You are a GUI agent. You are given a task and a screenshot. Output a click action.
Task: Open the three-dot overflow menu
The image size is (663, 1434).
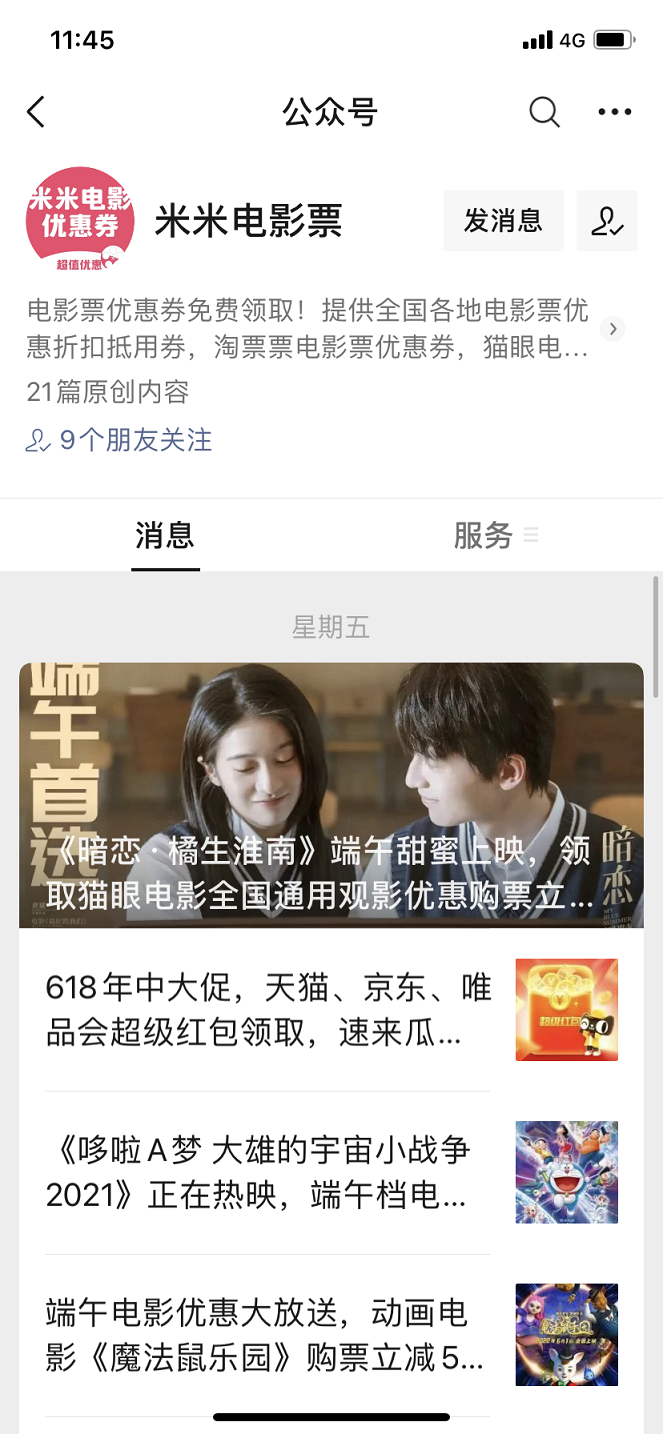(x=614, y=112)
